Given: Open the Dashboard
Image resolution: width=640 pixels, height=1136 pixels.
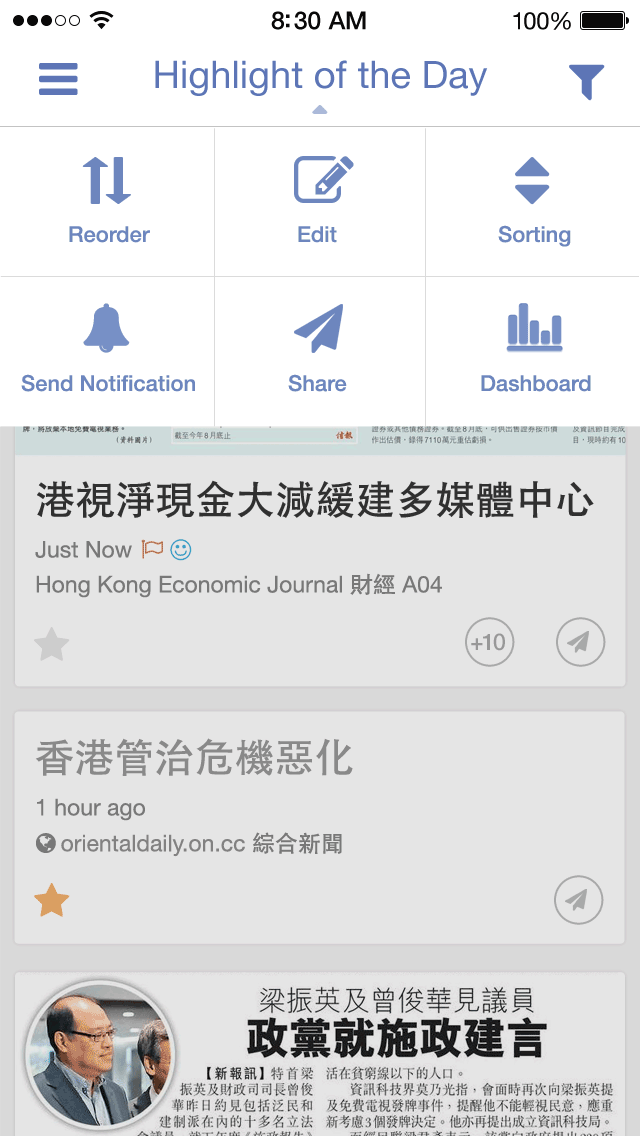Looking at the screenshot, I should [x=534, y=351].
